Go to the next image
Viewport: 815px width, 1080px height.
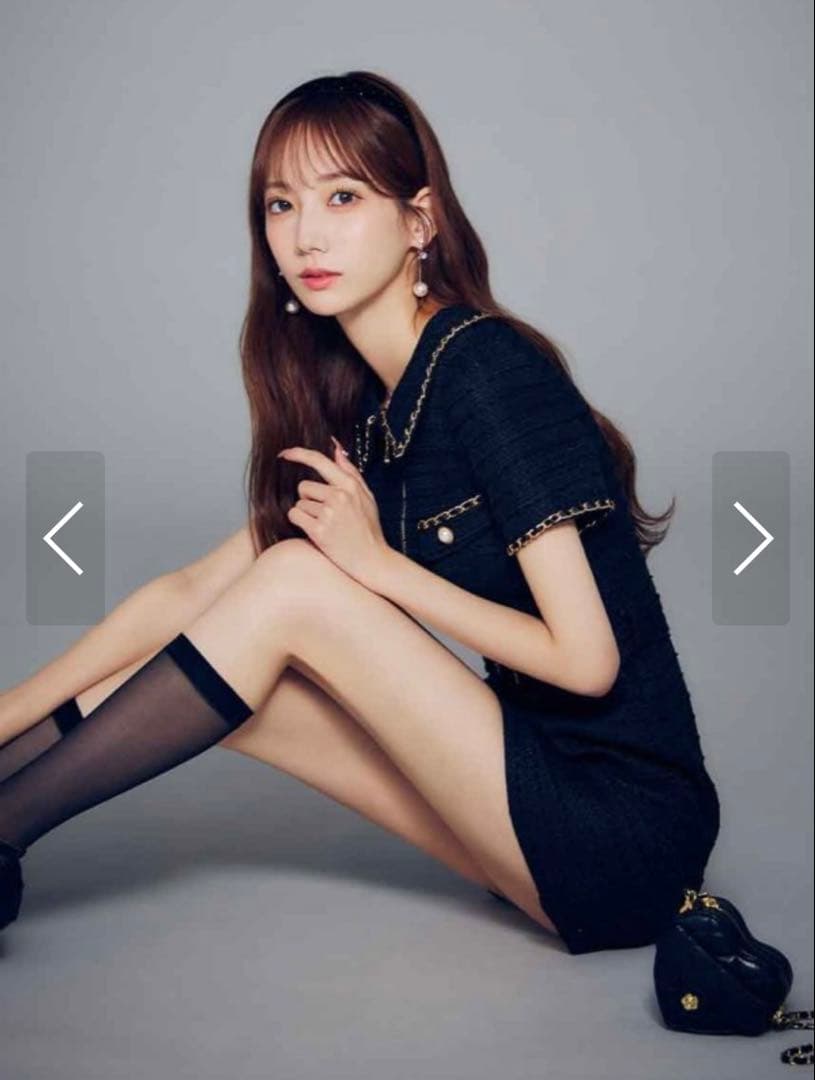click(751, 538)
